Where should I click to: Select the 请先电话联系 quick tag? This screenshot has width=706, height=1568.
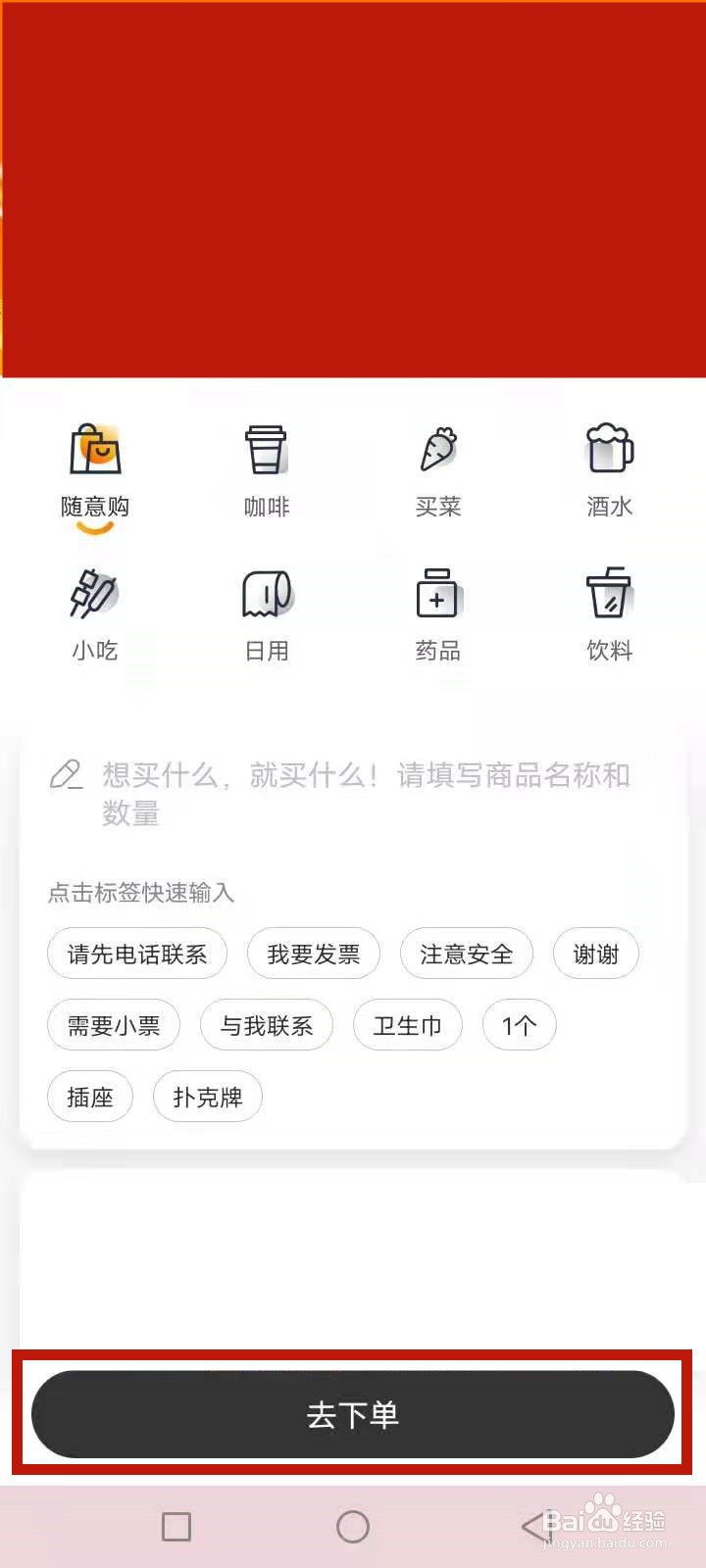[137, 954]
